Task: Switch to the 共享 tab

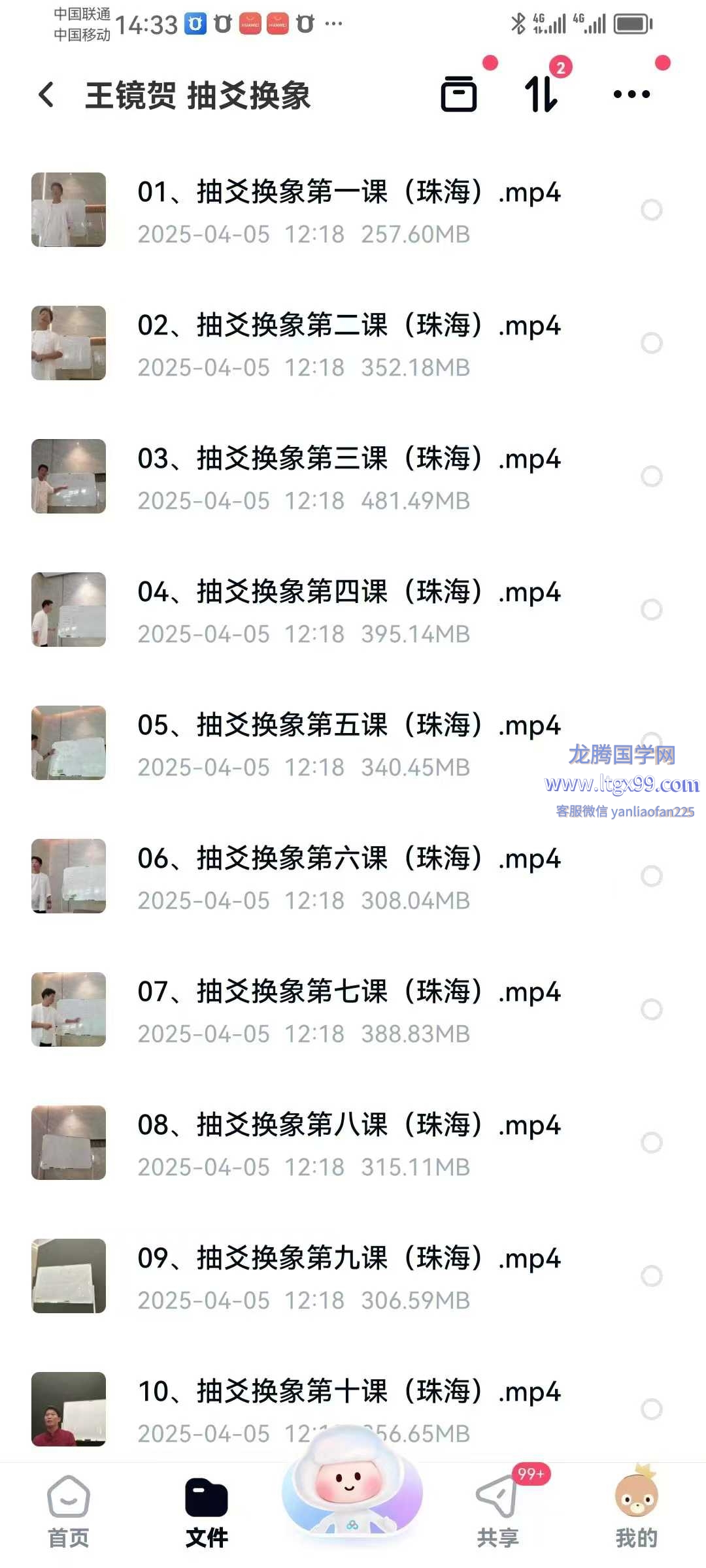Action: click(x=498, y=1512)
